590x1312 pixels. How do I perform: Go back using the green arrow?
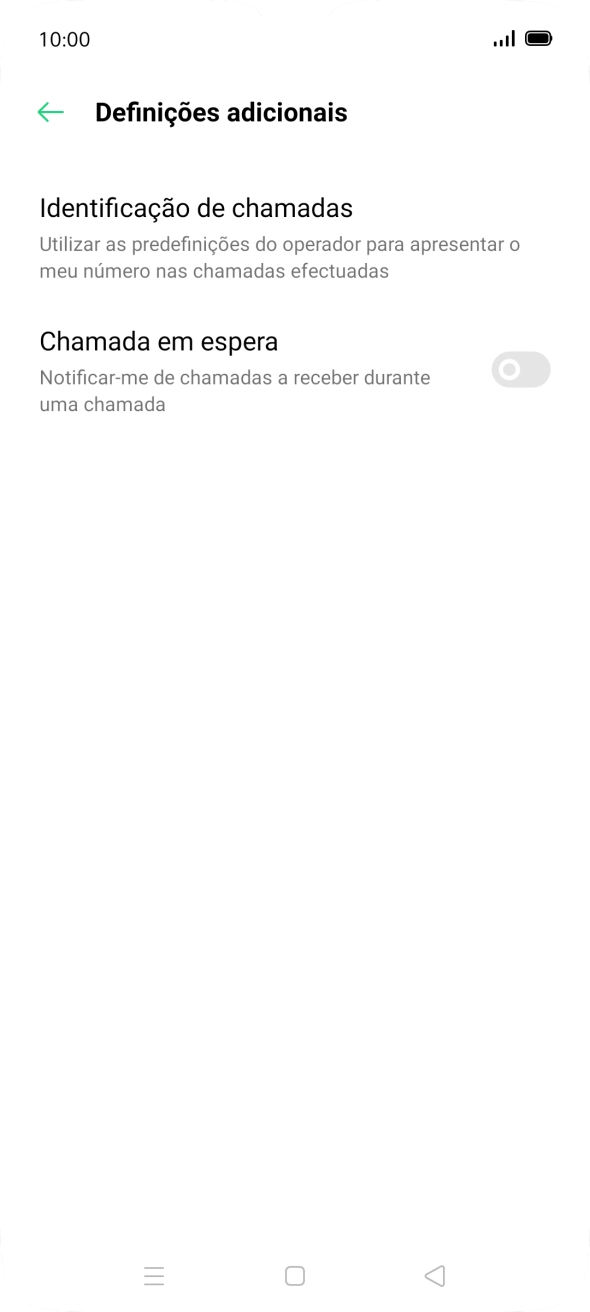coord(50,113)
